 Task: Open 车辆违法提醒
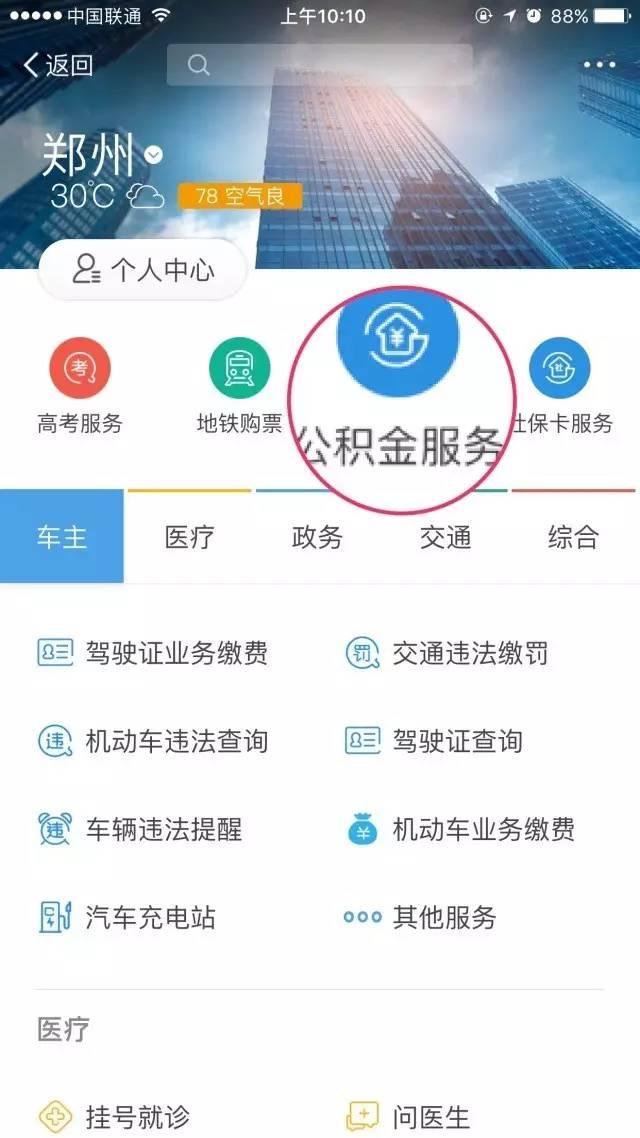140,829
